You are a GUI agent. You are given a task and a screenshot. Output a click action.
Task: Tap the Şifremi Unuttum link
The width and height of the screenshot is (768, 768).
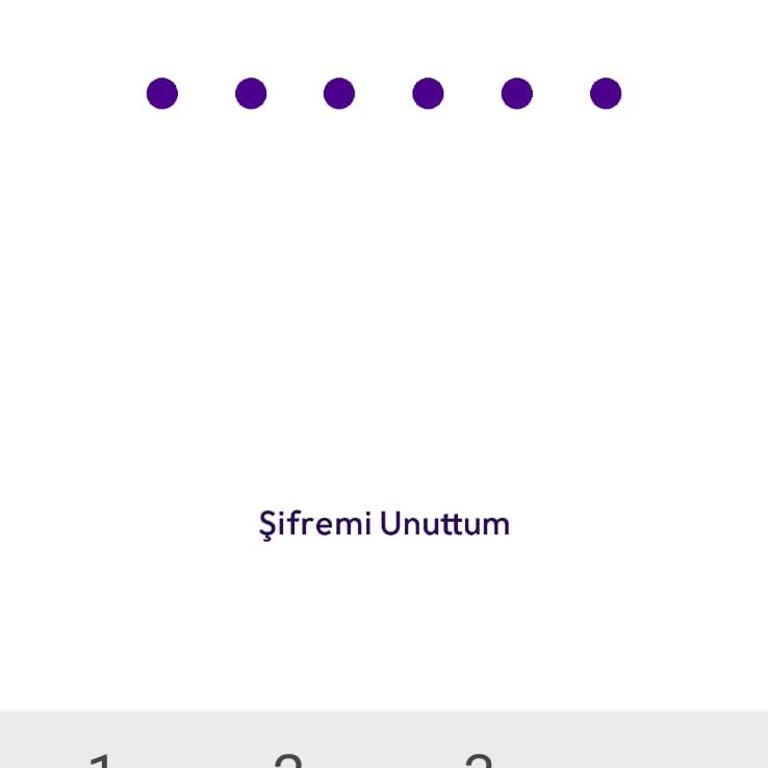click(384, 524)
